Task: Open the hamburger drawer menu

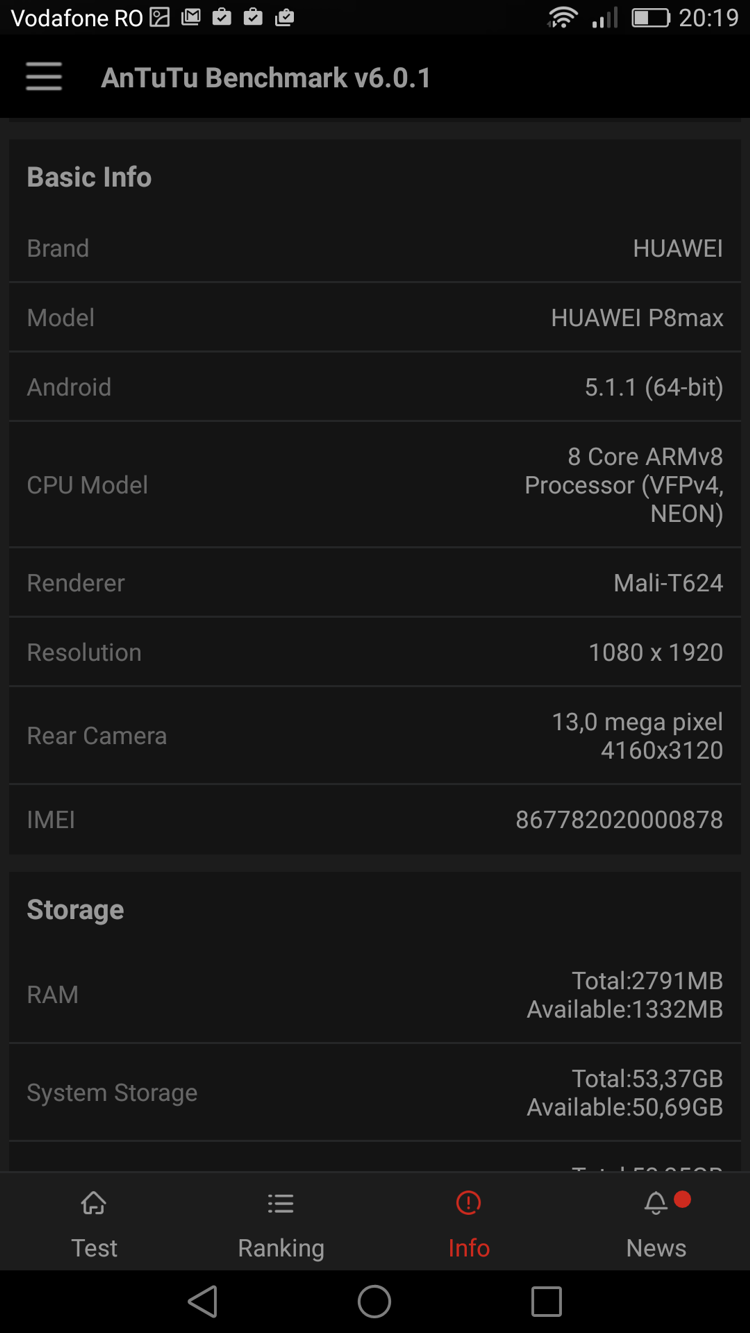Action: (x=44, y=77)
